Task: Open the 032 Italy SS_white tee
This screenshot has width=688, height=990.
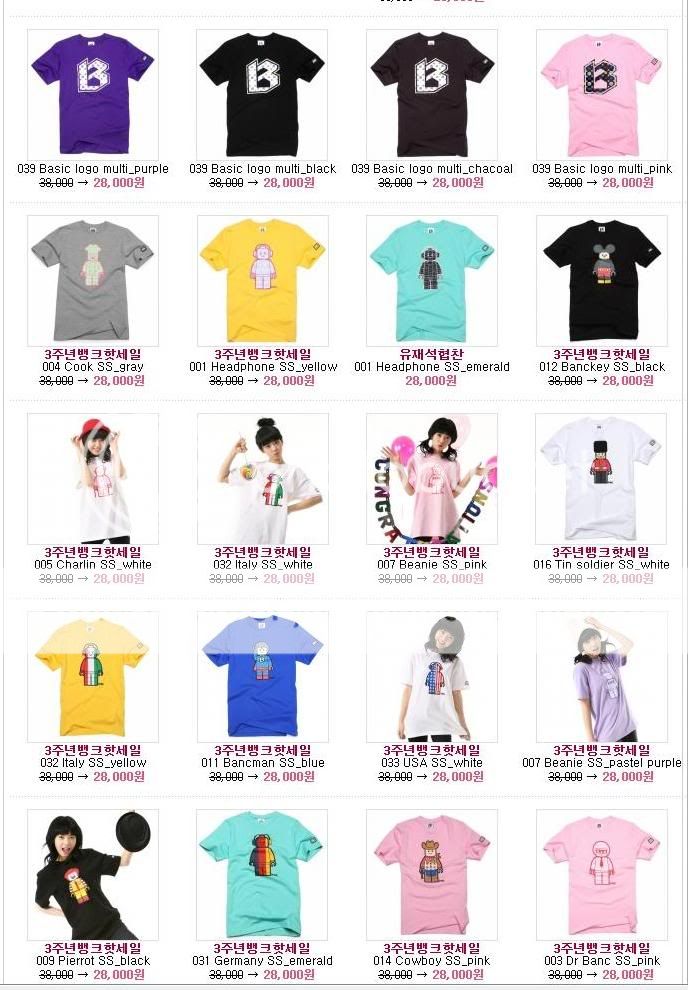Action: point(262,478)
